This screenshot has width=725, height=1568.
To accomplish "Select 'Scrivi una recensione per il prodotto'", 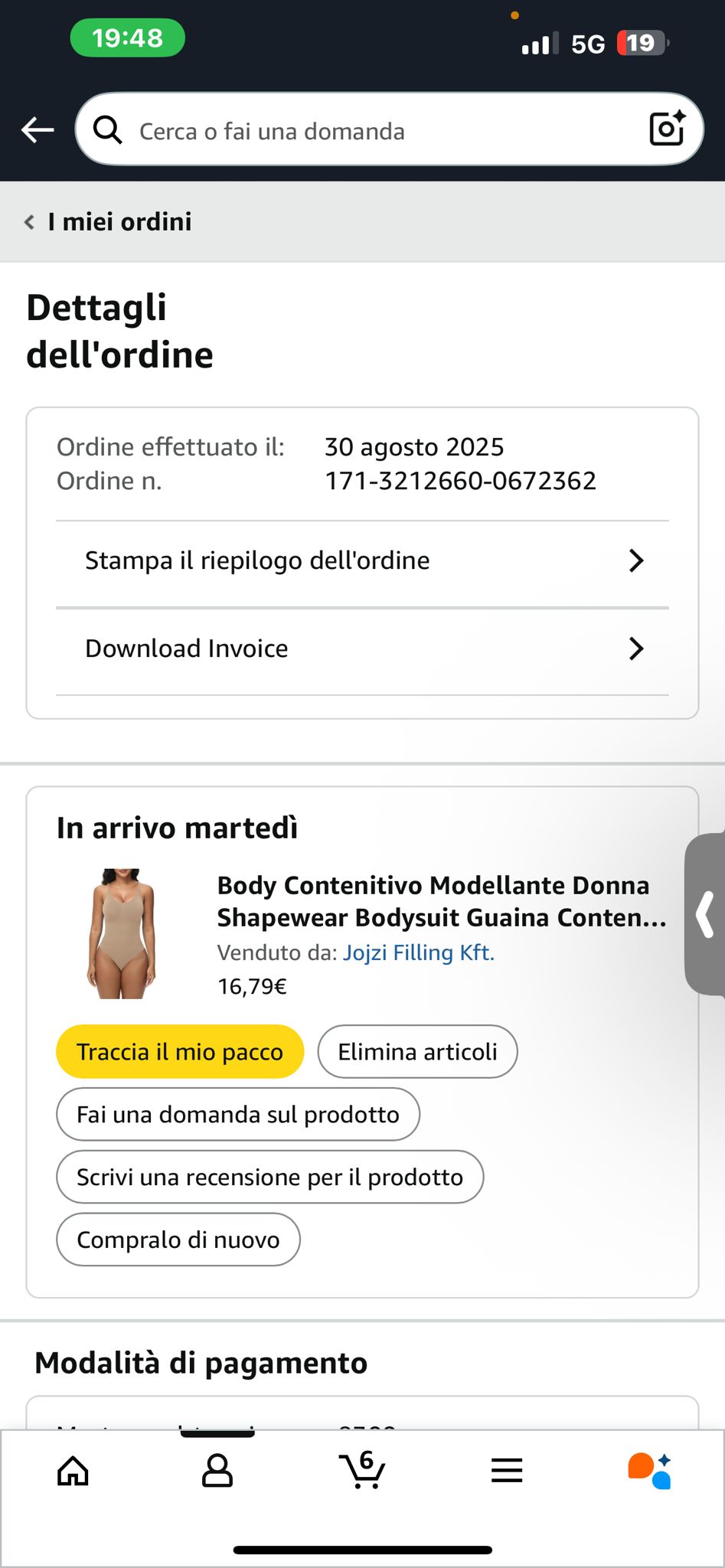I will click(269, 1178).
